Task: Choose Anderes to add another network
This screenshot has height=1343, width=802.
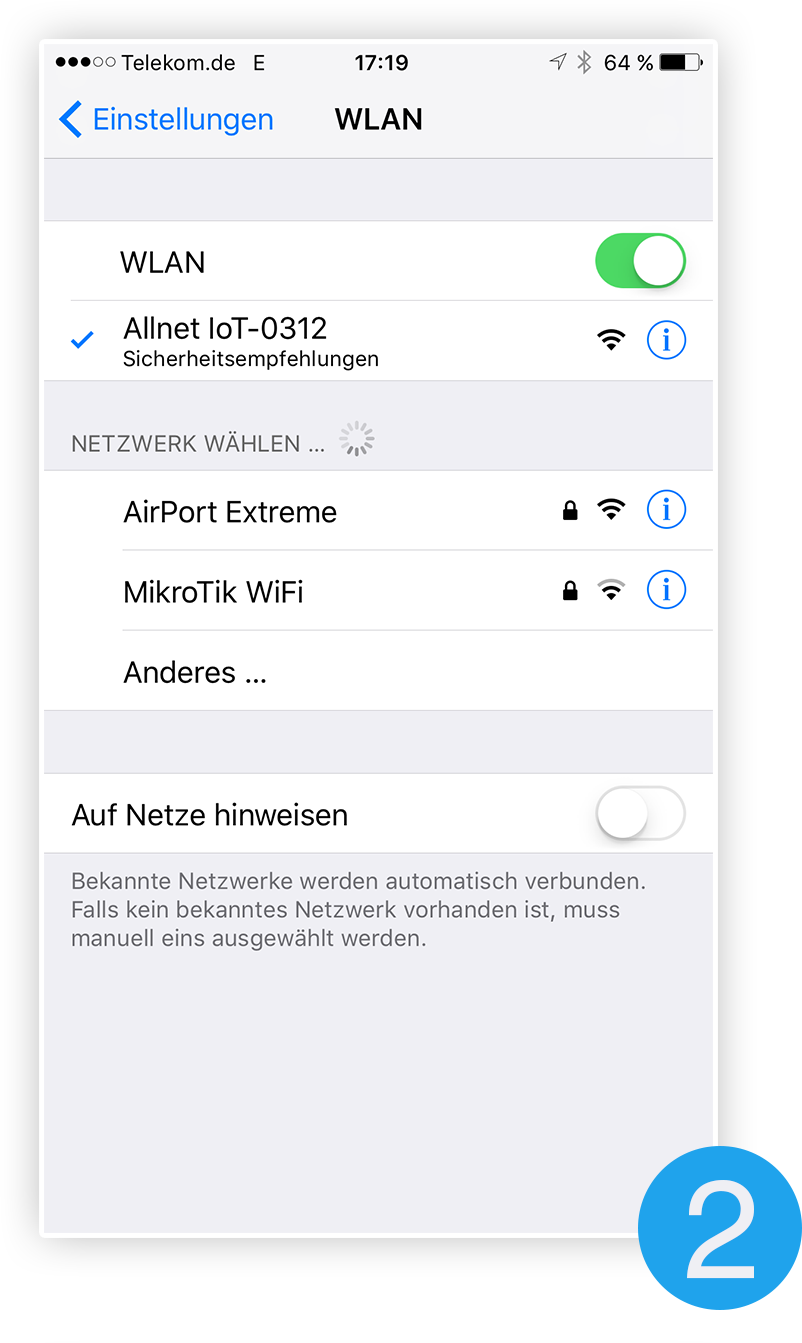Action: pos(195,672)
